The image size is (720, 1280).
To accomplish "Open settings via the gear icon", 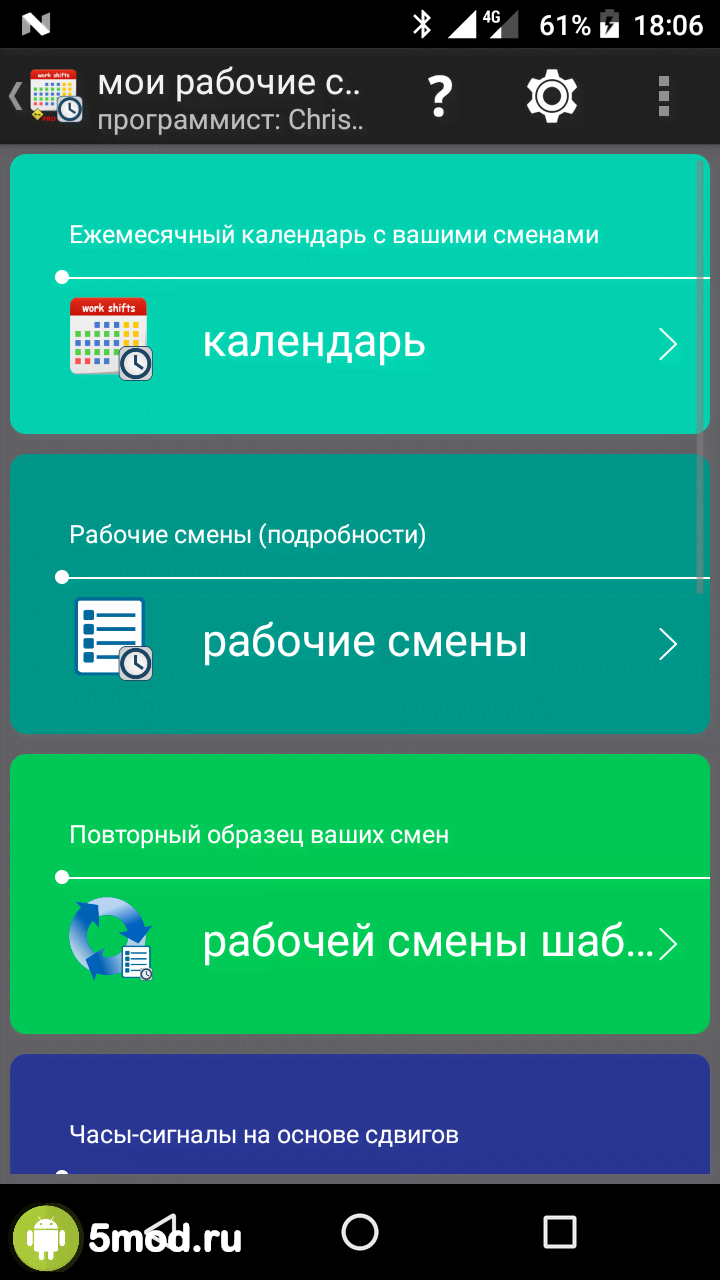I will click(x=552, y=96).
